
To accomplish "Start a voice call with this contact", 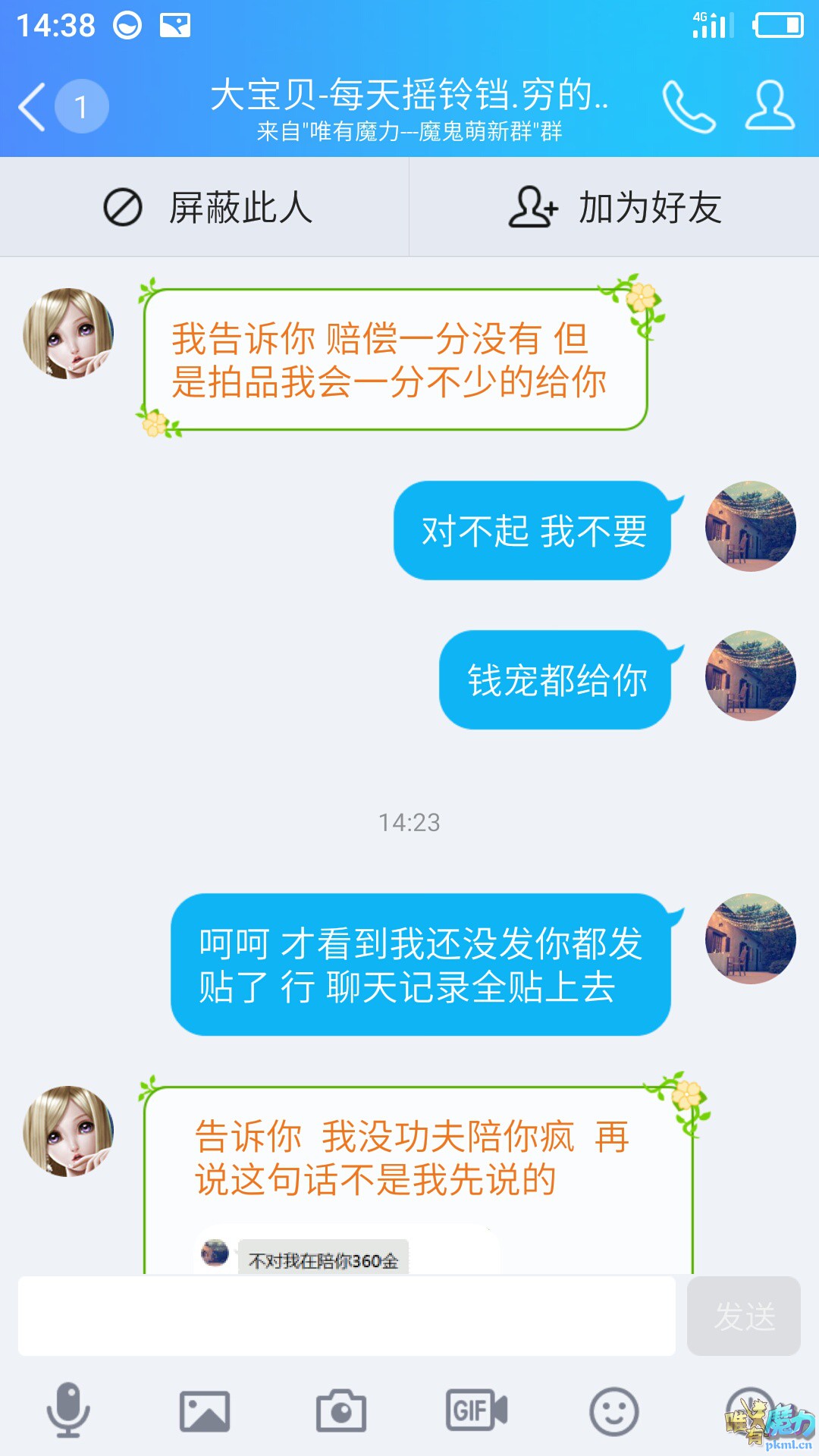I will pyautogui.click(x=688, y=107).
